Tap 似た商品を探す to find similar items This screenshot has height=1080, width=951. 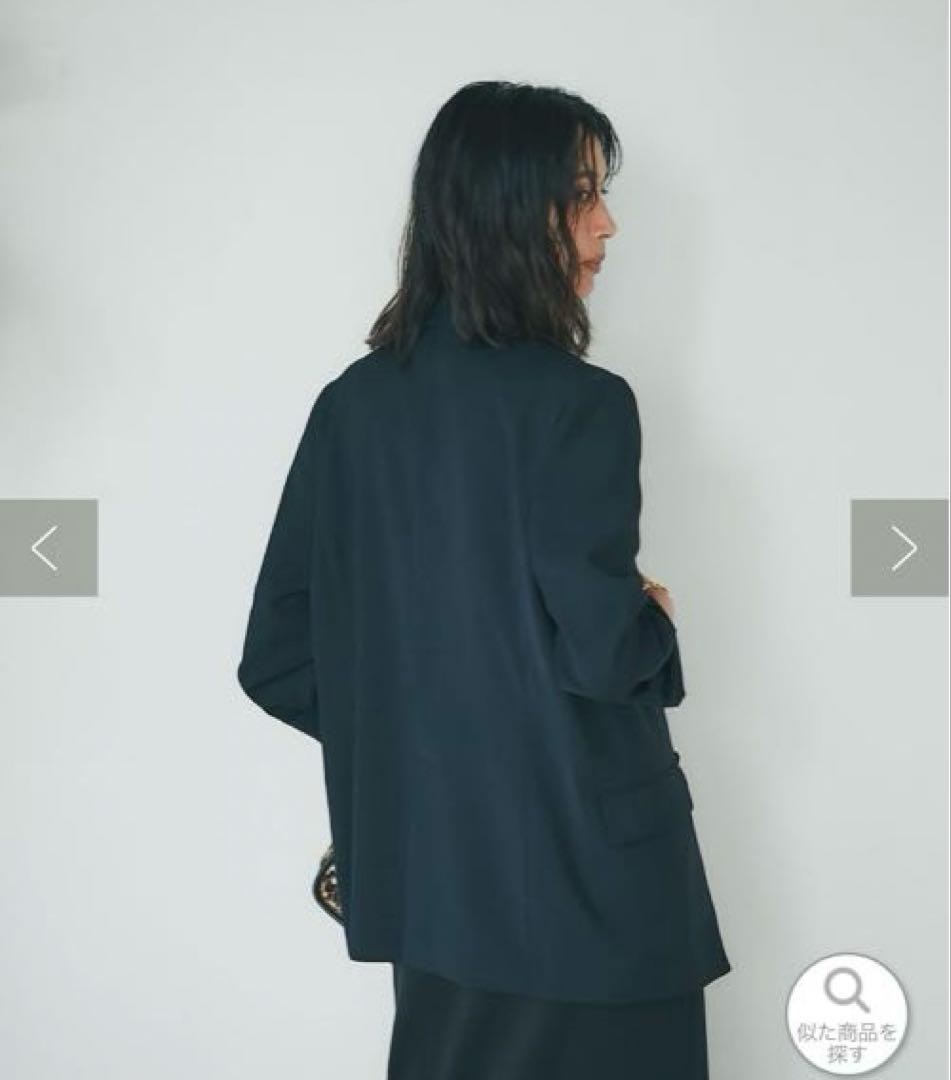[x=847, y=1014]
